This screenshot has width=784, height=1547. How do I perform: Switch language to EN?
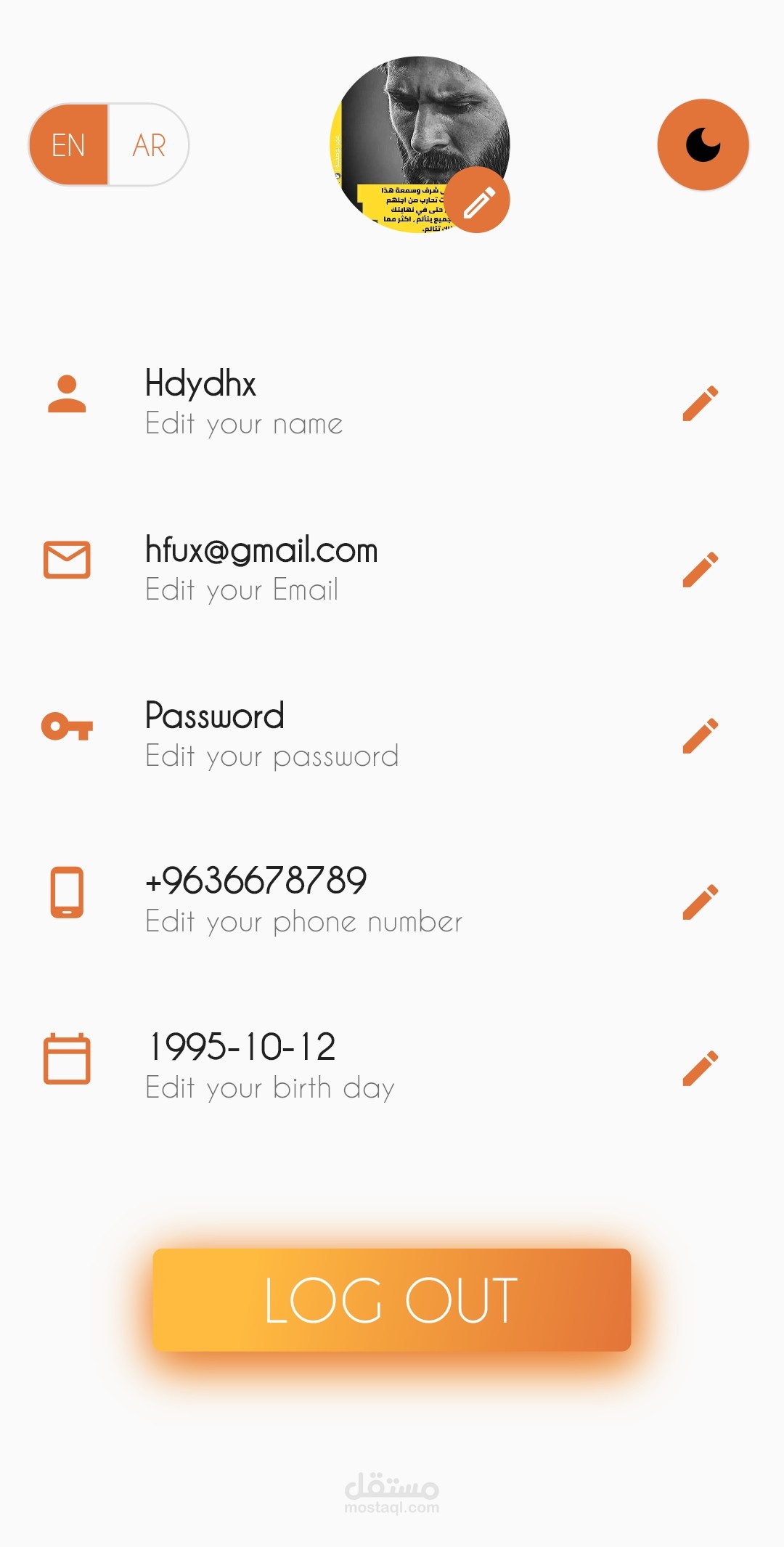[x=70, y=145]
